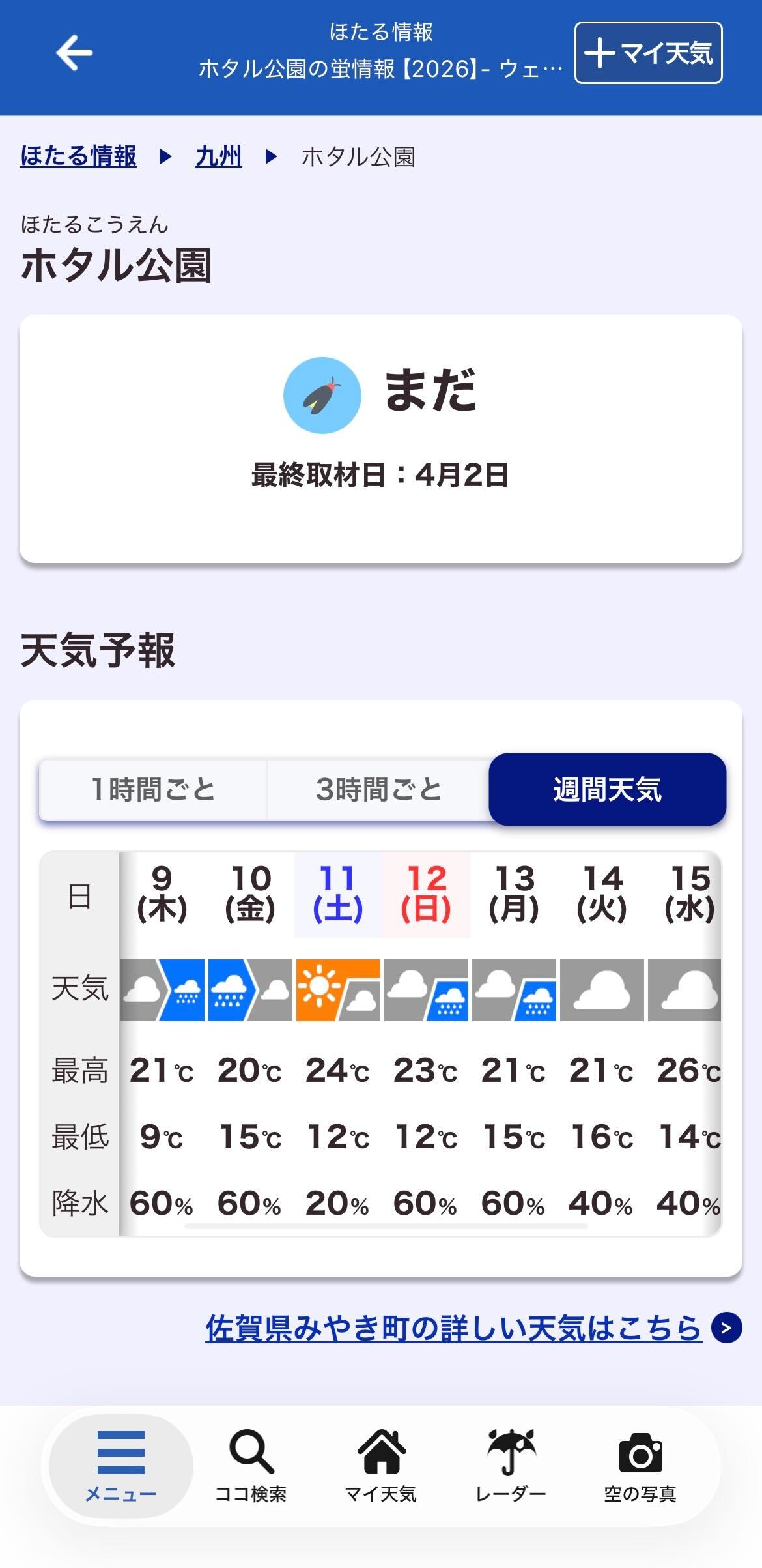Open 佐賀県みやき町の詳しい天気はこちら link
762x1568 pixels.
pyautogui.click(x=454, y=1328)
